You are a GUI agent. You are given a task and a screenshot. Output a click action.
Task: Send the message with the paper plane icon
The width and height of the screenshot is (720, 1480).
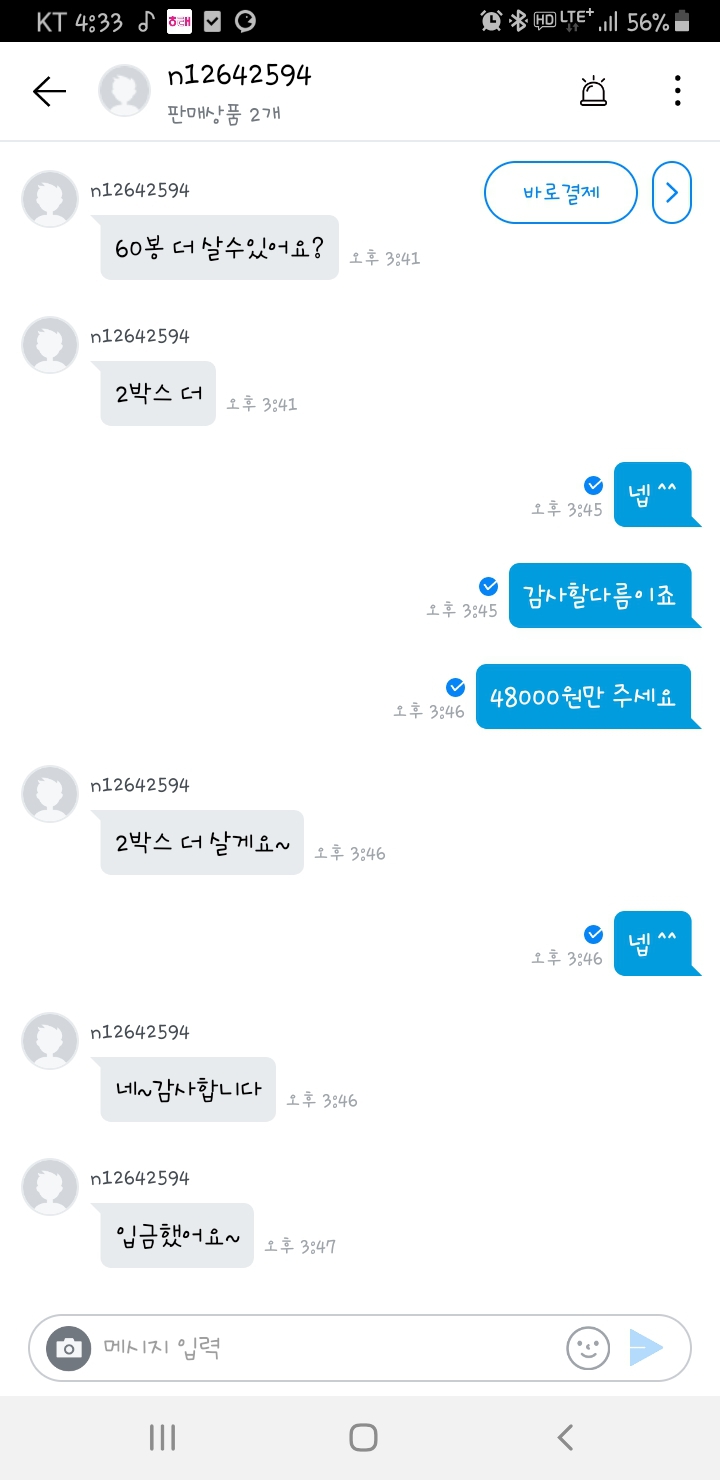click(x=650, y=1348)
